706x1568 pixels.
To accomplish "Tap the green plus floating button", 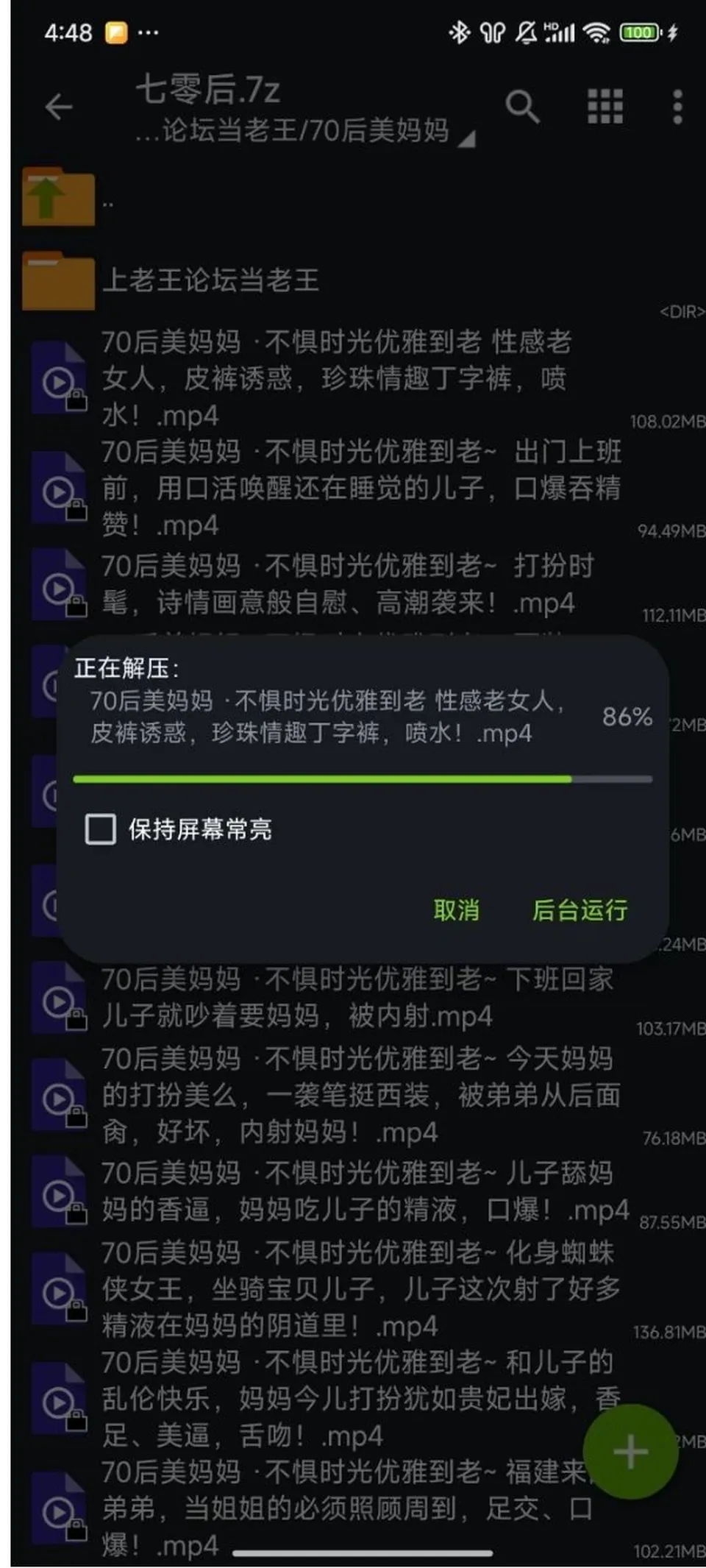I will pos(630,1452).
